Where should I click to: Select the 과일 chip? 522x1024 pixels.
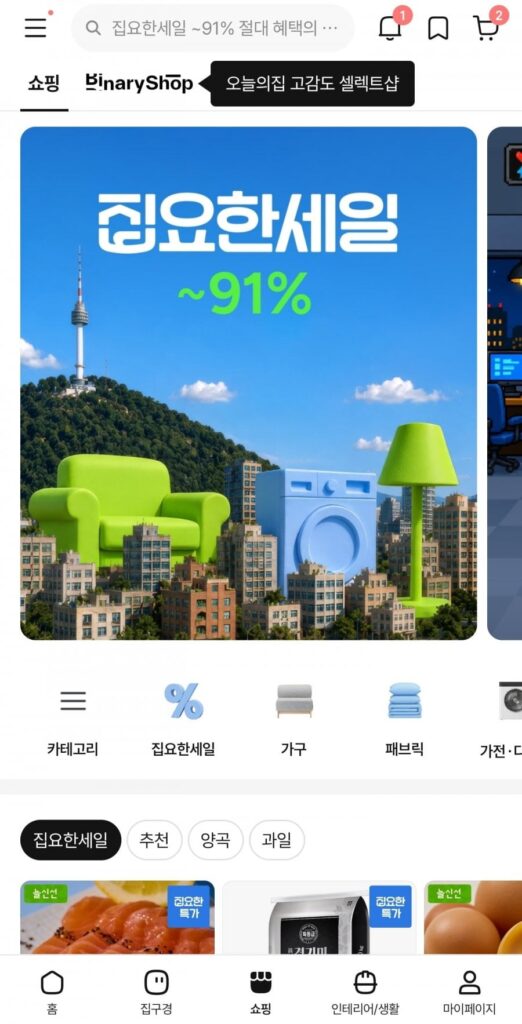pos(277,840)
